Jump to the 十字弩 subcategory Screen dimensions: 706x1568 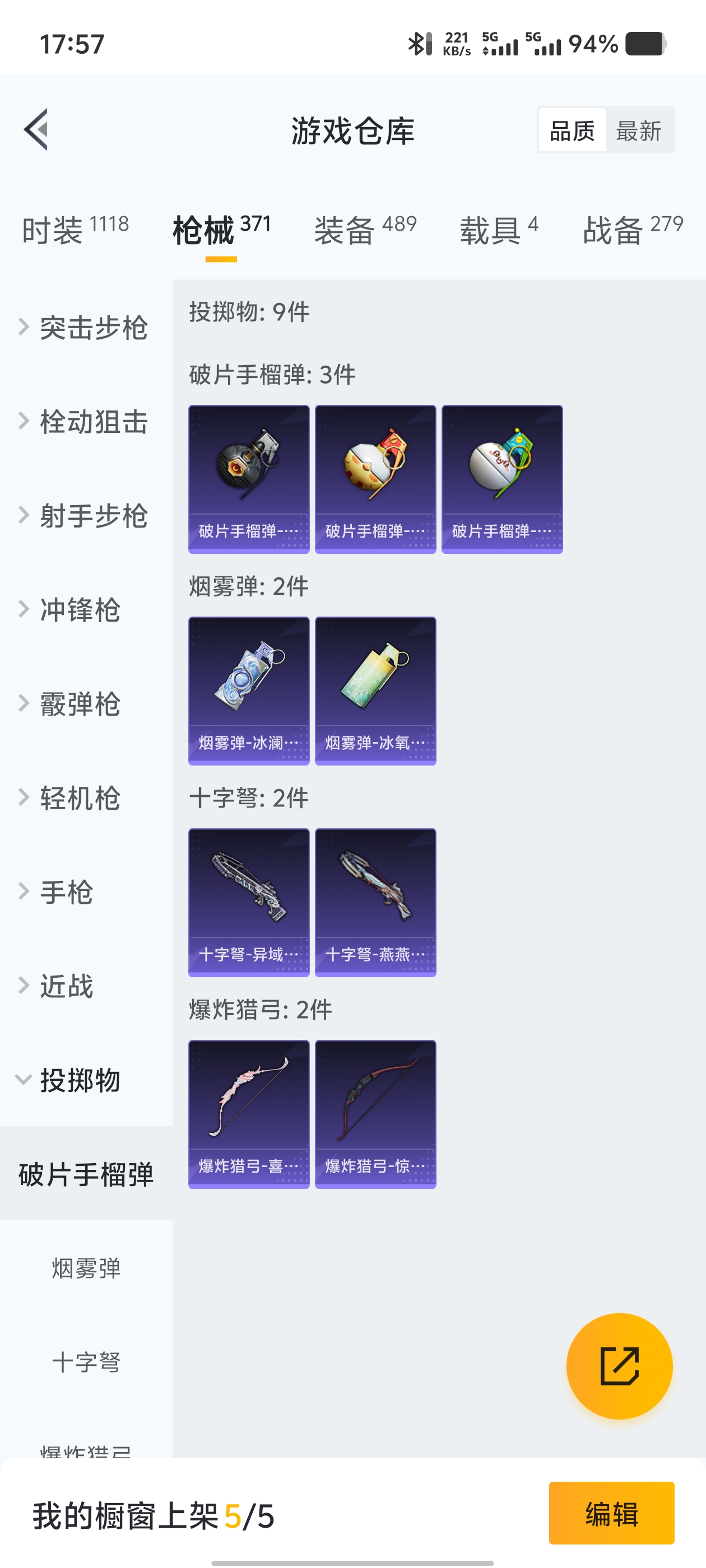click(x=86, y=1362)
